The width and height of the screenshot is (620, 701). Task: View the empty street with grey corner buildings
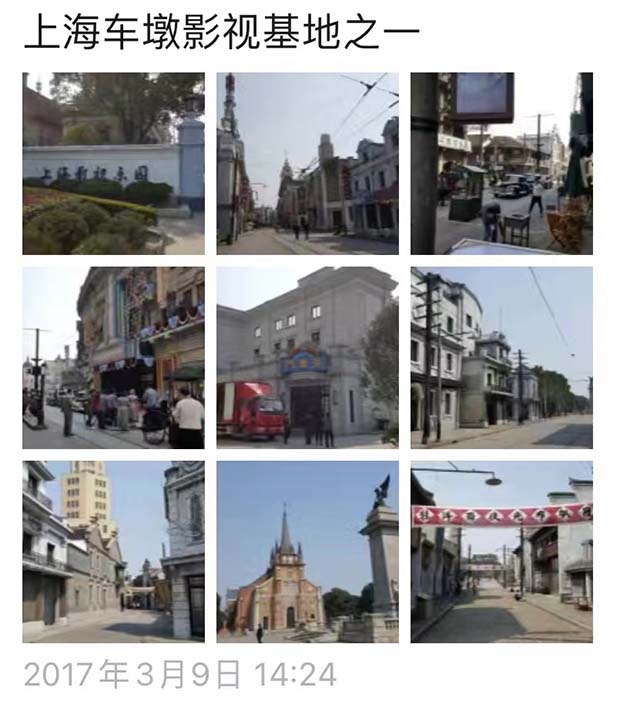pyautogui.click(x=501, y=357)
